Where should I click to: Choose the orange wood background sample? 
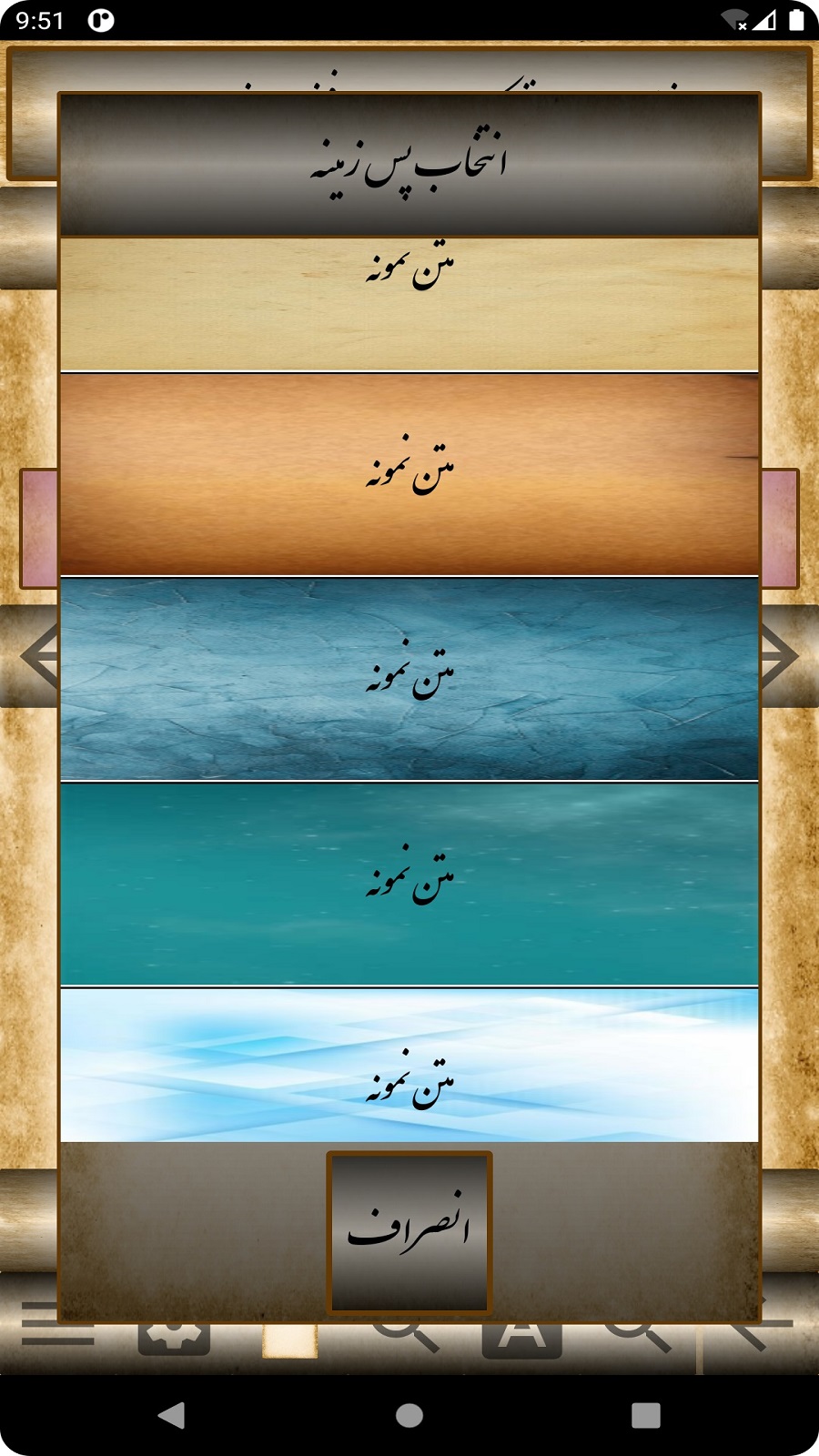tap(409, 475)
